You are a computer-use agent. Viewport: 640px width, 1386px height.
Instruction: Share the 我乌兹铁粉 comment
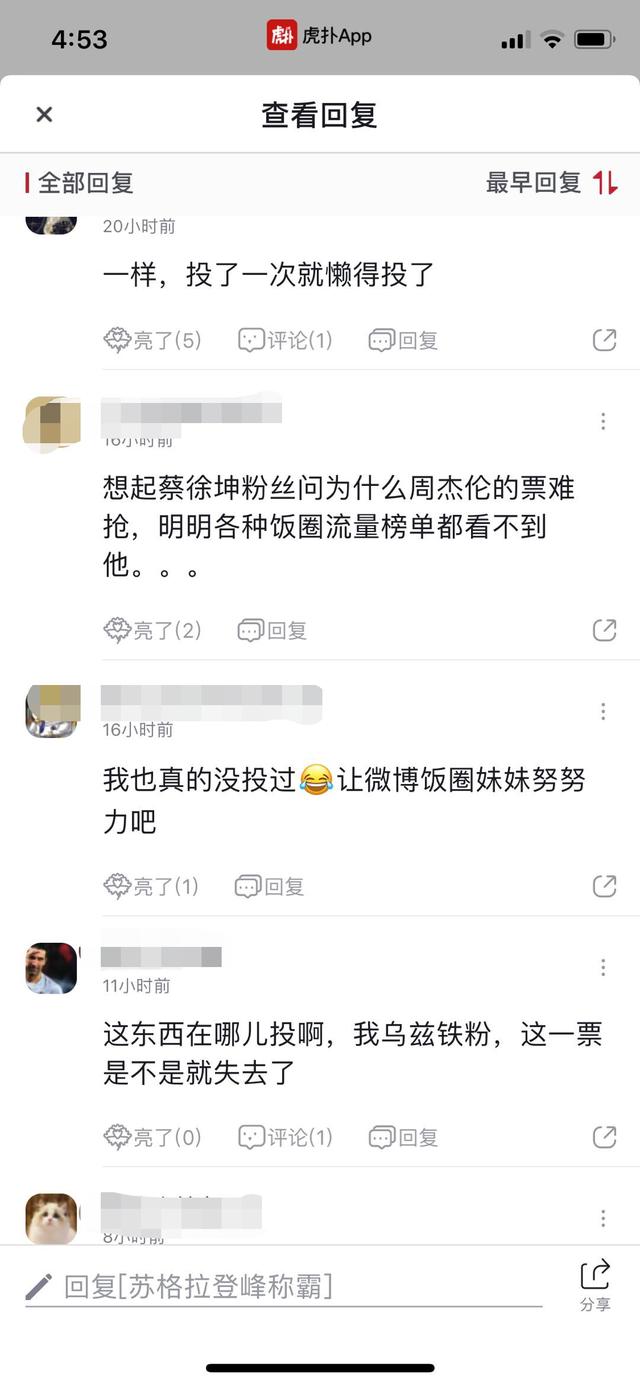tap(604, 1137)
